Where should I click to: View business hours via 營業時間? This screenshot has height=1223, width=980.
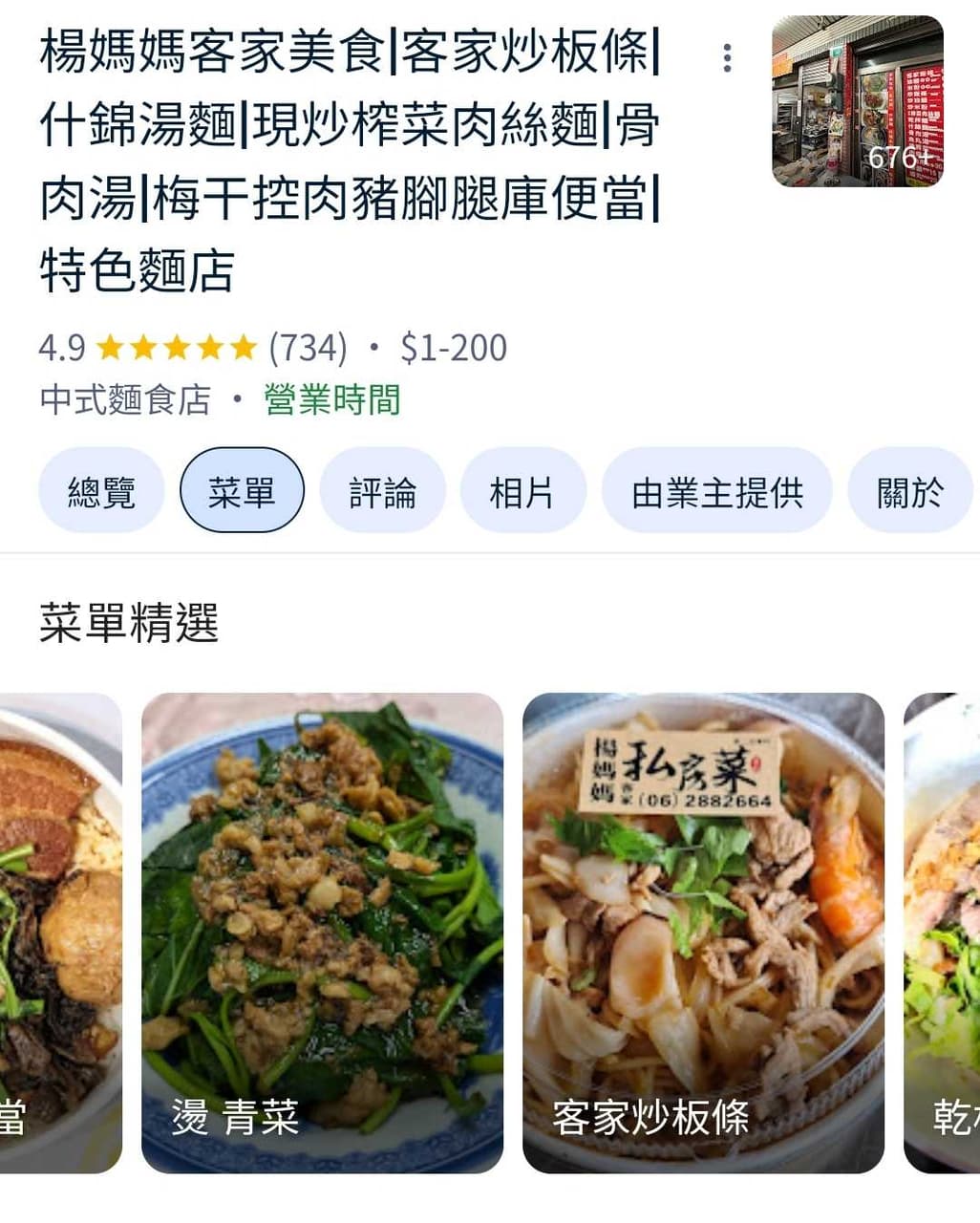click(x=332, y=399)
